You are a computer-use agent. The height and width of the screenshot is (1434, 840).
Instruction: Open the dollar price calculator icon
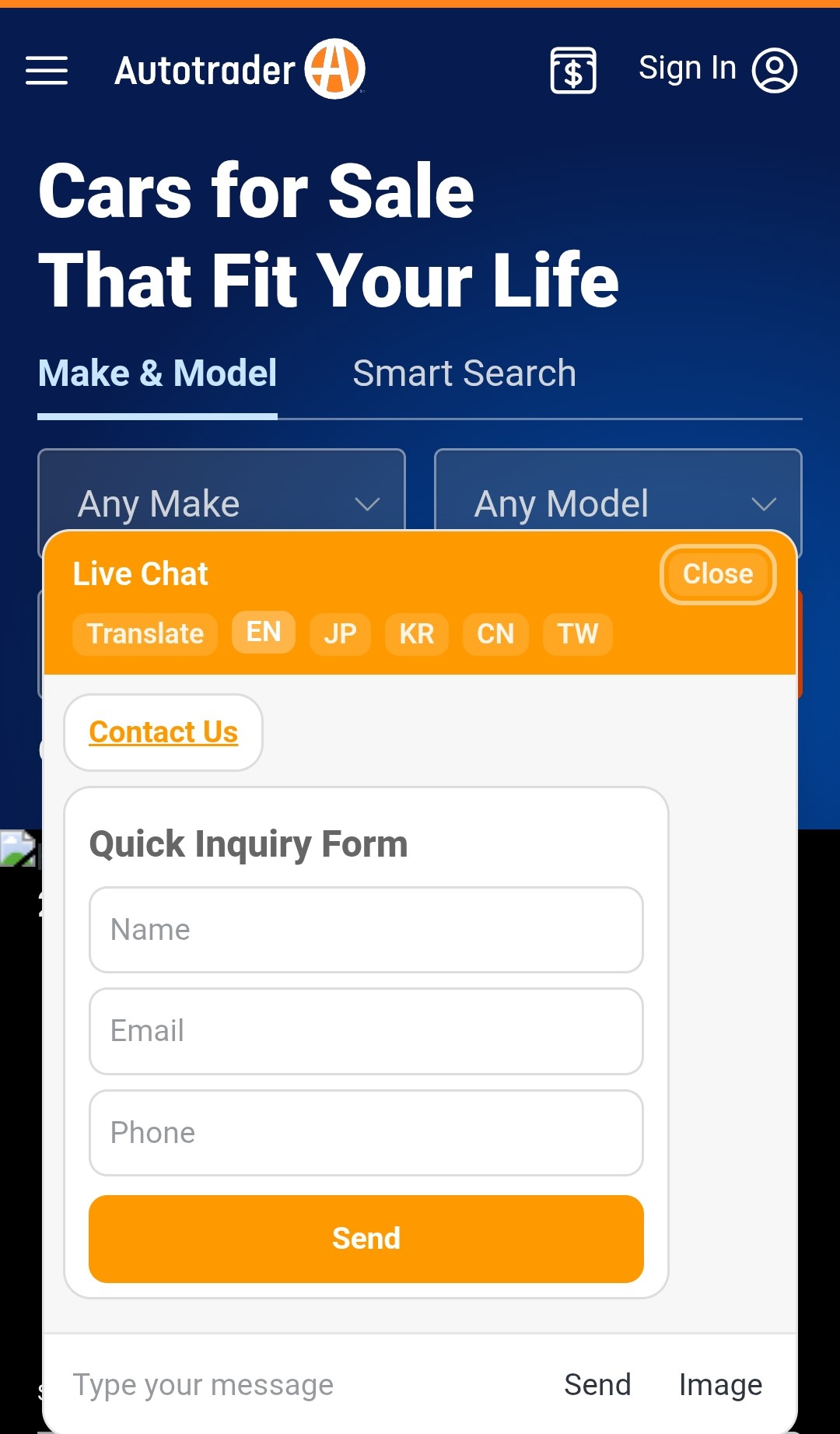573,70
